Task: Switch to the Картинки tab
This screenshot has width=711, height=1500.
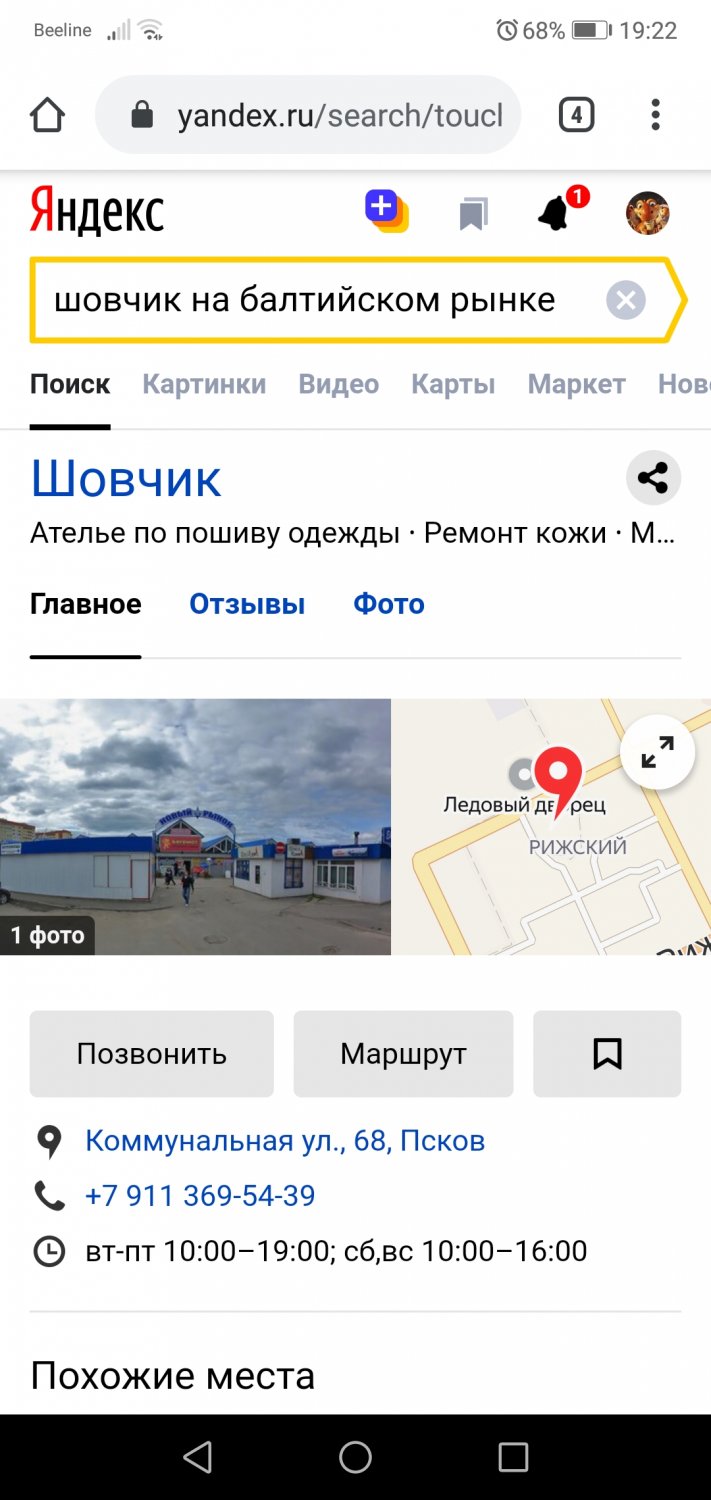Action: (204, 384)
